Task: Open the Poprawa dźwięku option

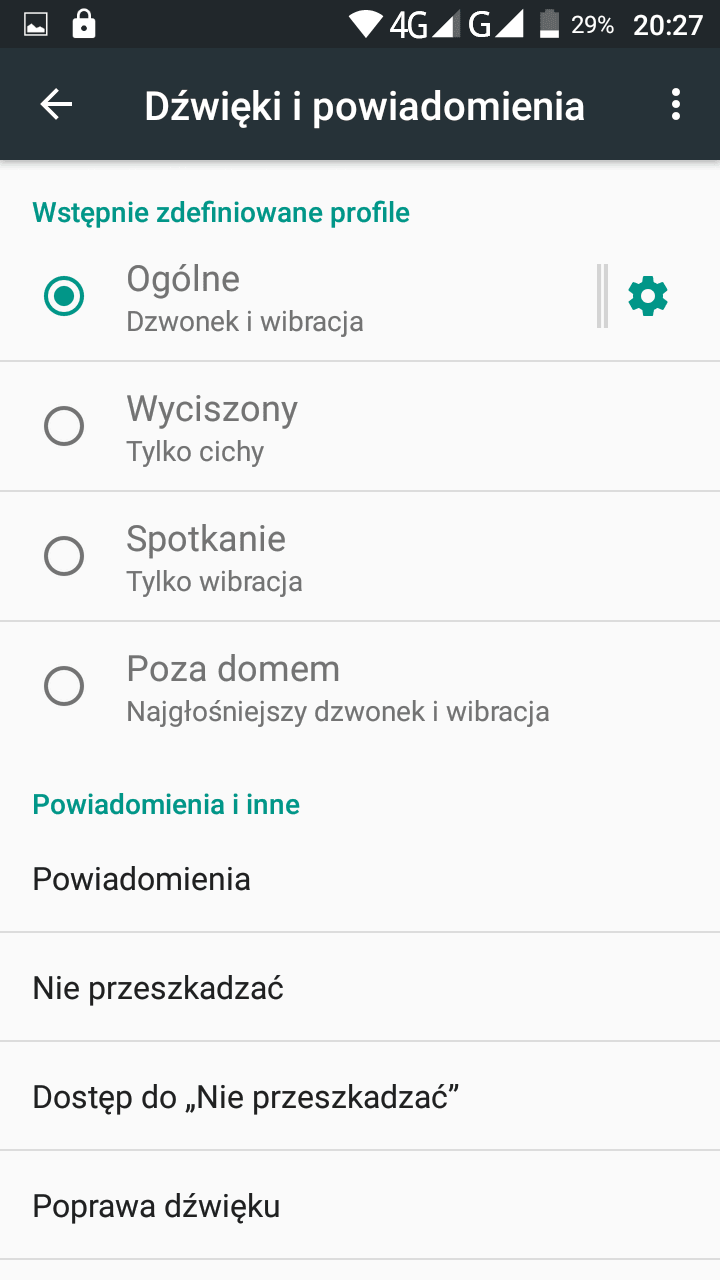Action: tap(360, 1206)
